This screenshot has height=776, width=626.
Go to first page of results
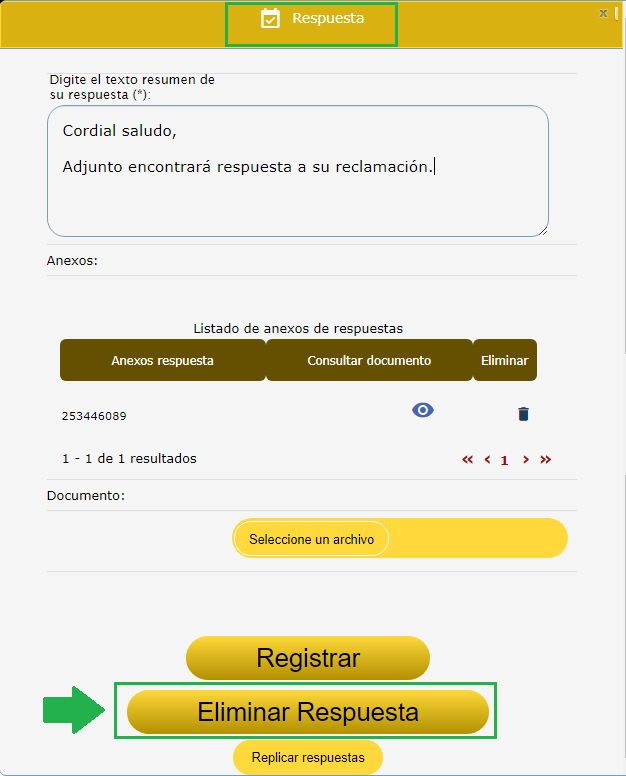(x=467, y=460)
